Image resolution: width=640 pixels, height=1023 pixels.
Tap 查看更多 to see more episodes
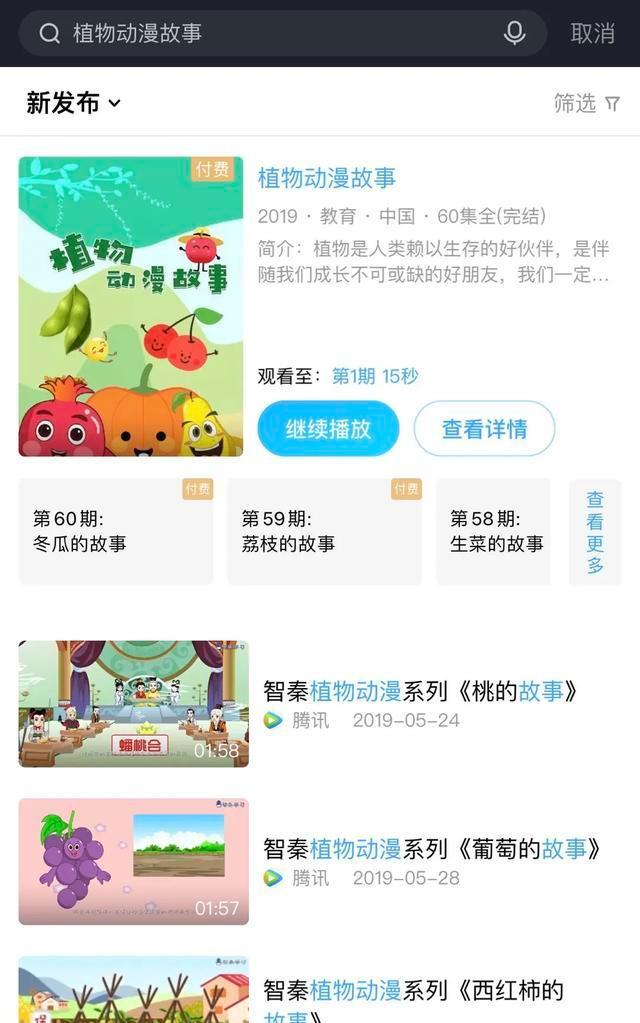[595, 531]
